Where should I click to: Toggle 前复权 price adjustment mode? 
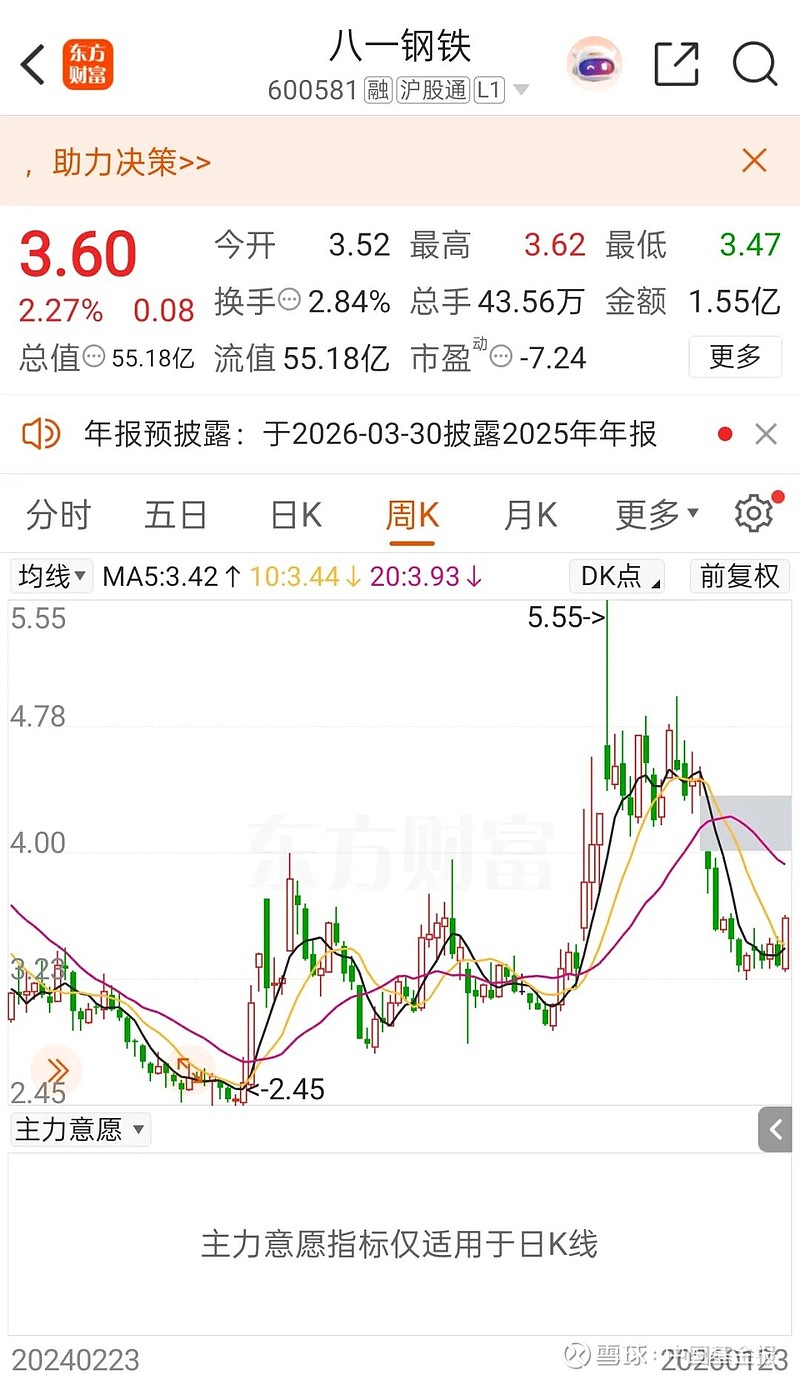point(739,577)
